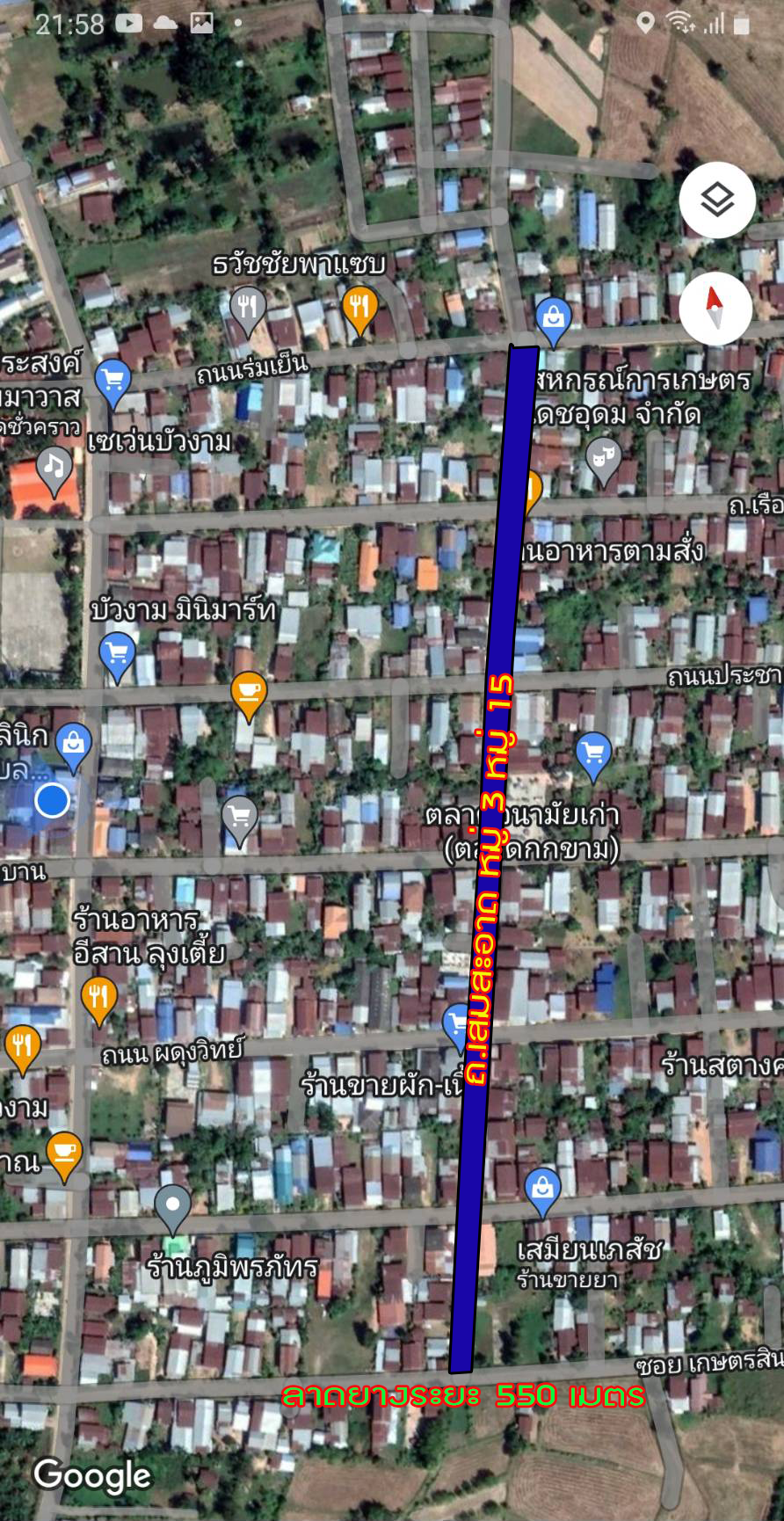Tap the compass to reorient north
The image size is (784, 1521).
(715, 308)
